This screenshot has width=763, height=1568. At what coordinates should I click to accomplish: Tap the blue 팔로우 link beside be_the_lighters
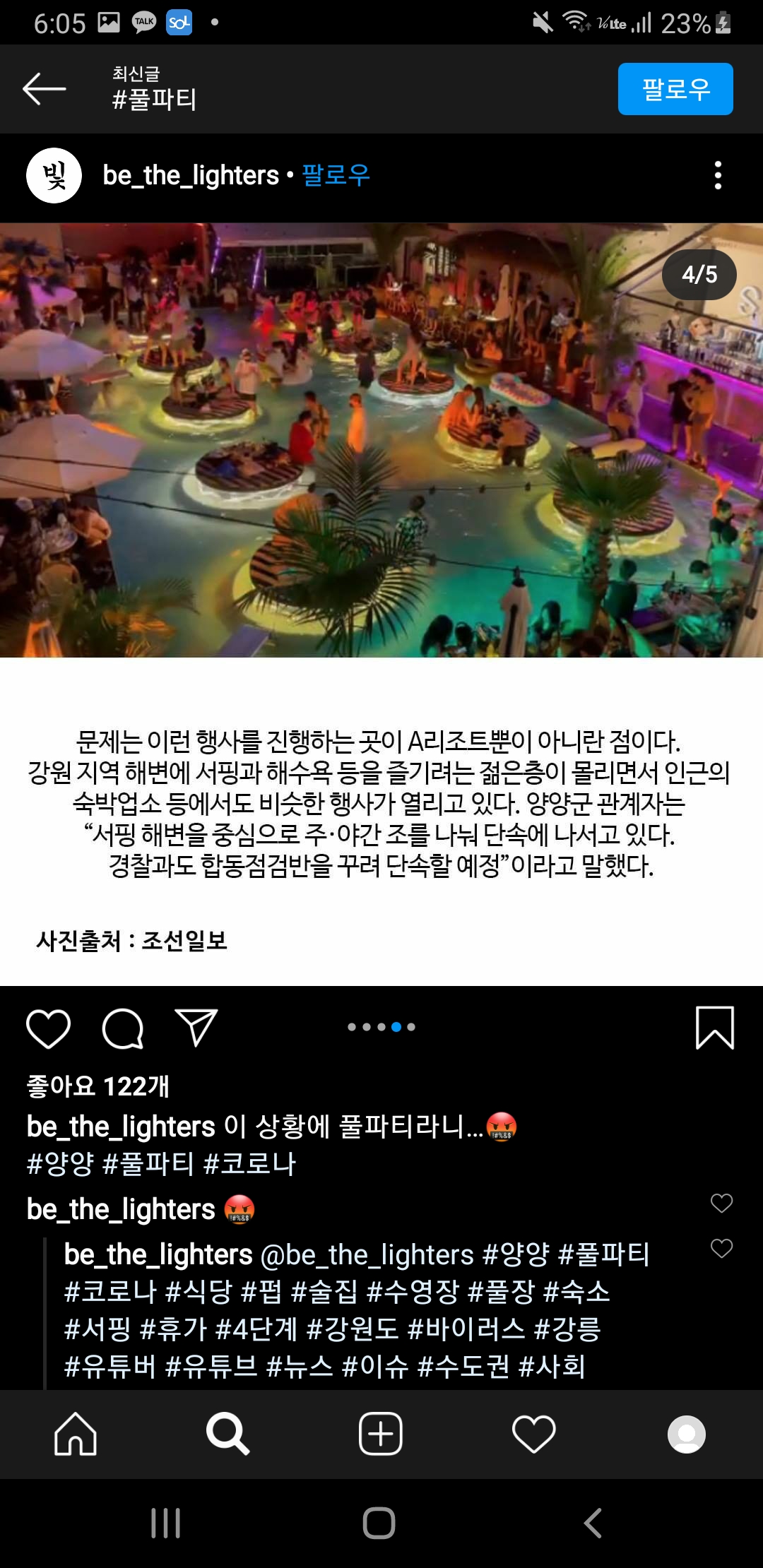[336, 175]
